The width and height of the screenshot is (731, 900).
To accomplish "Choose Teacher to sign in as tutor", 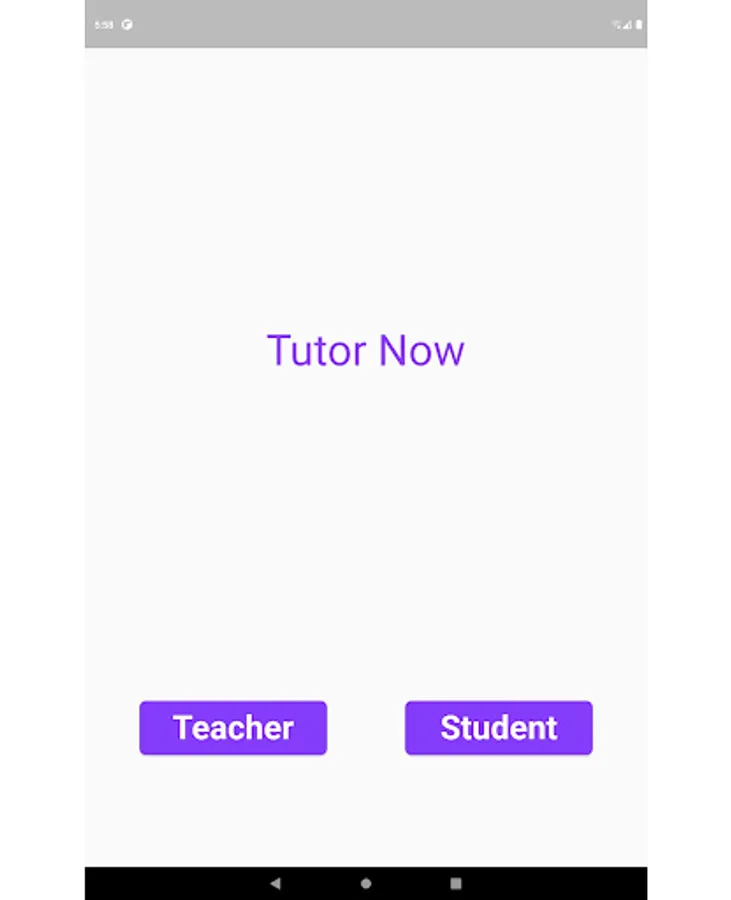I will 233,728.
